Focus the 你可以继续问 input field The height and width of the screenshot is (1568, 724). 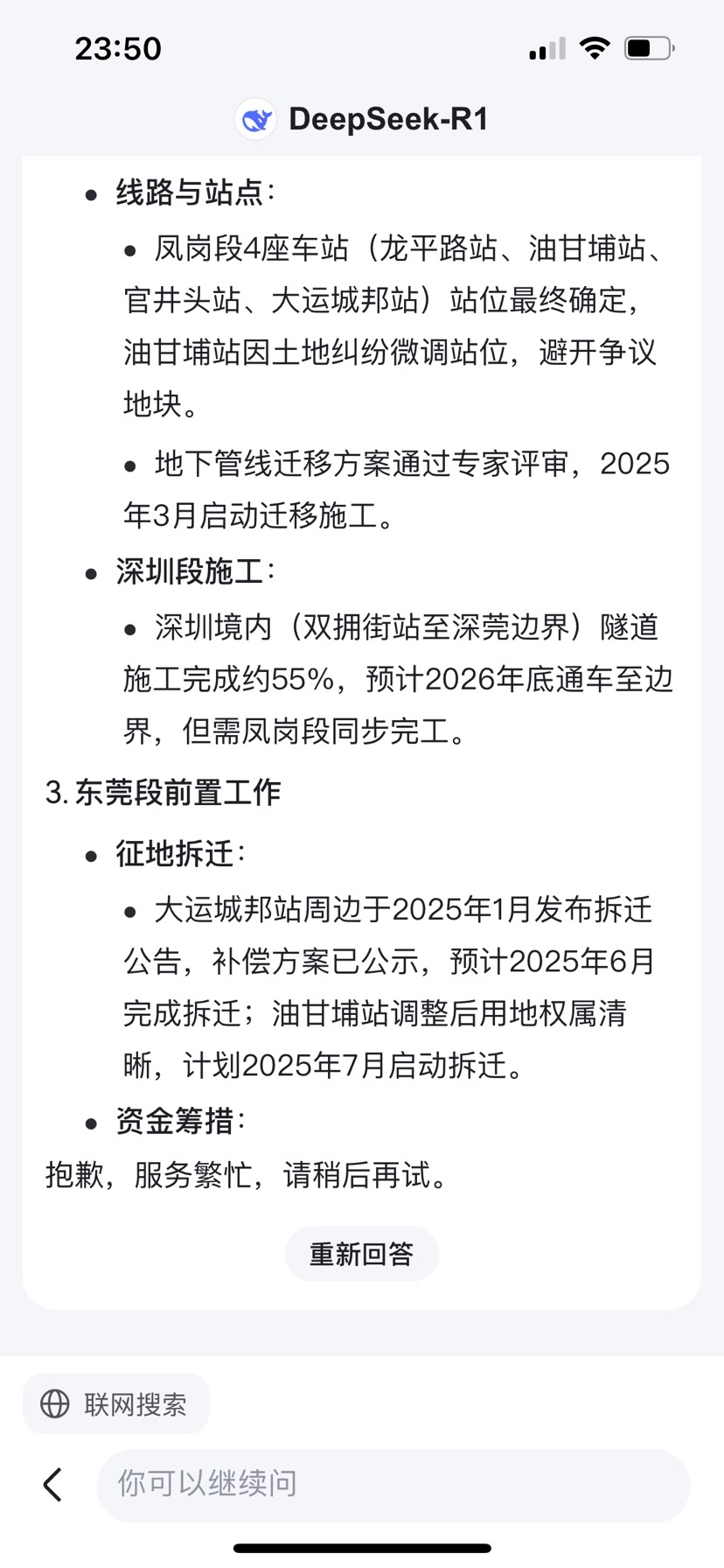pos(393,1485)
